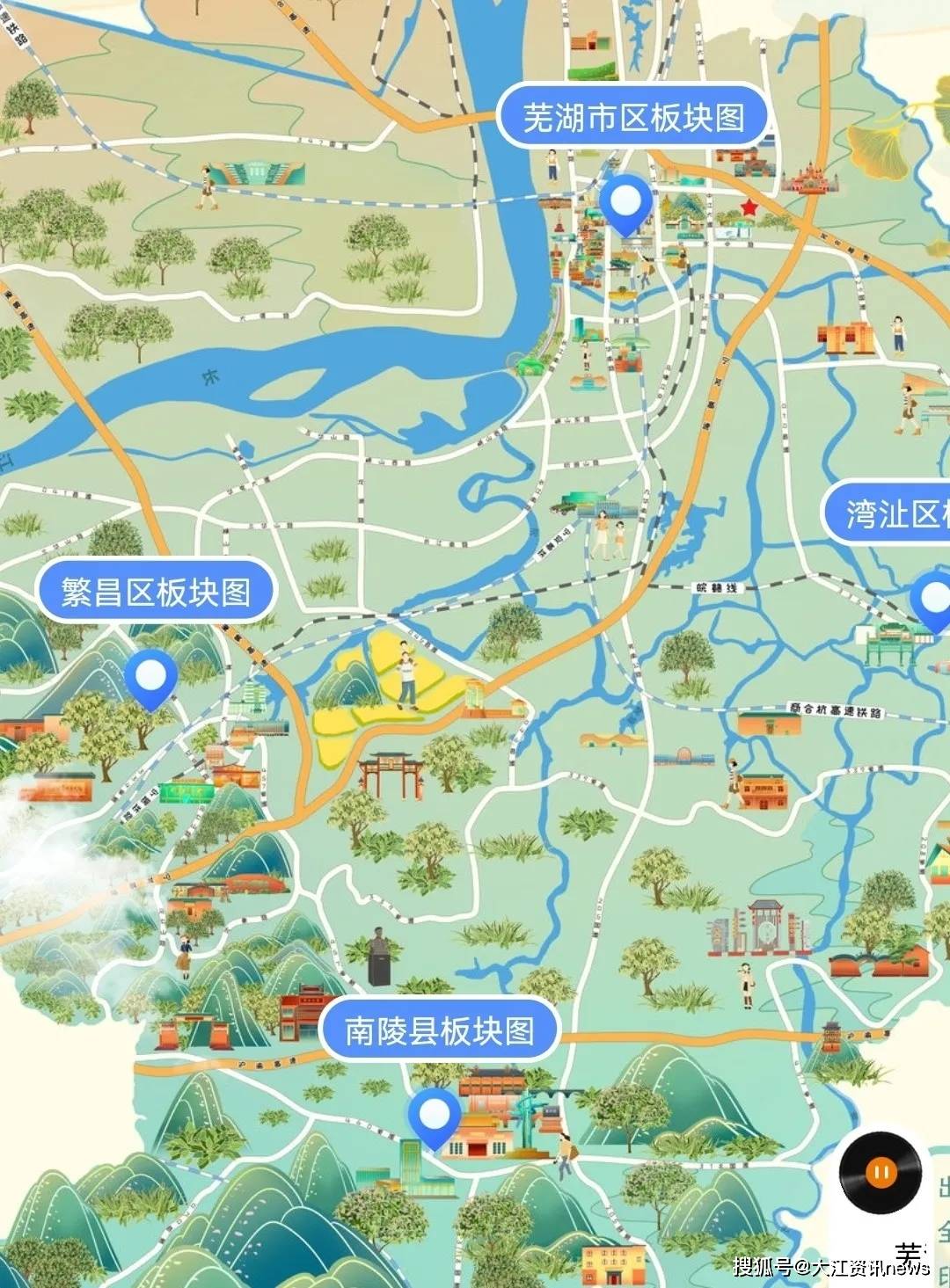Tap the map pin under 南陵县板块图
Screen dimensions: 950x1288
click(x=435, y=1117)
